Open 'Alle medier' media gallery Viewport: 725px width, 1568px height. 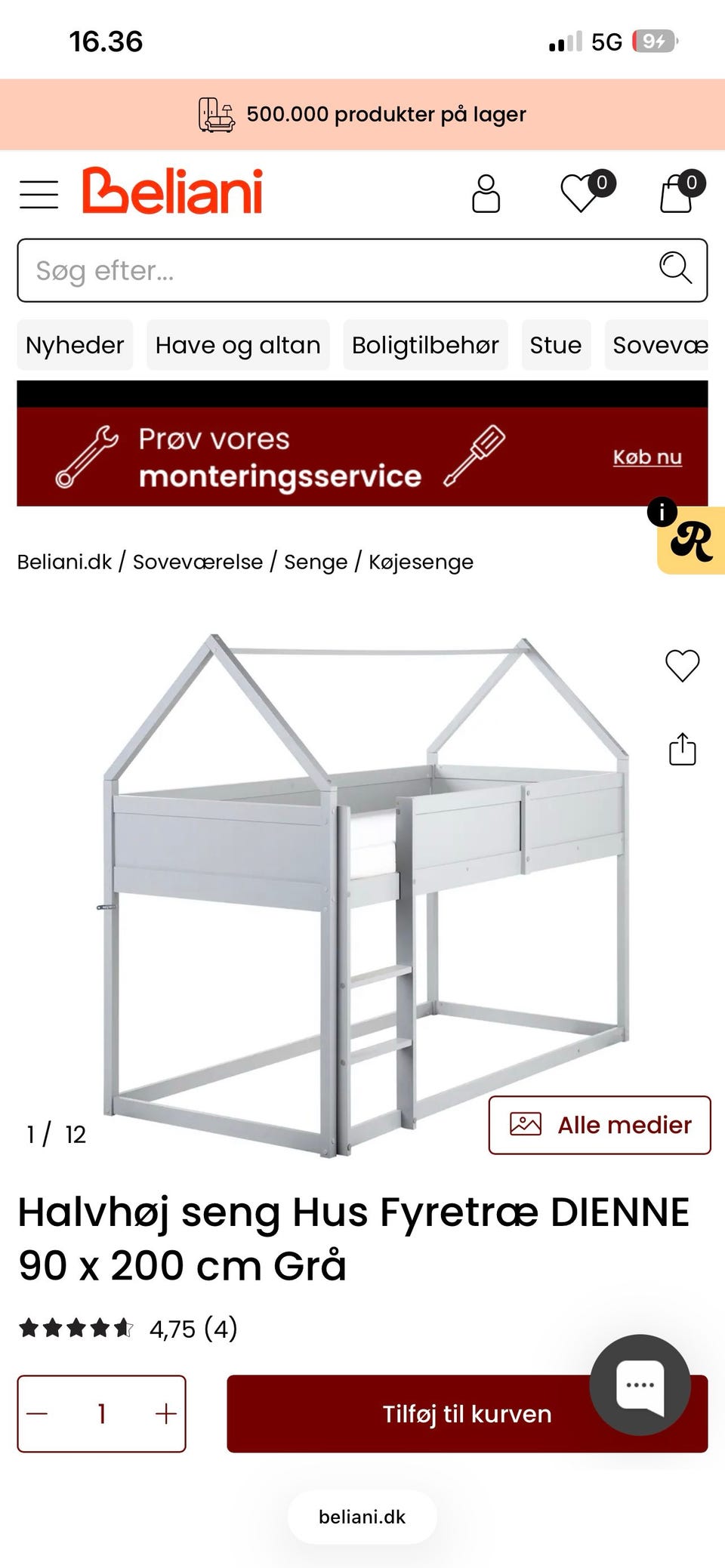tap(599, 1124)
